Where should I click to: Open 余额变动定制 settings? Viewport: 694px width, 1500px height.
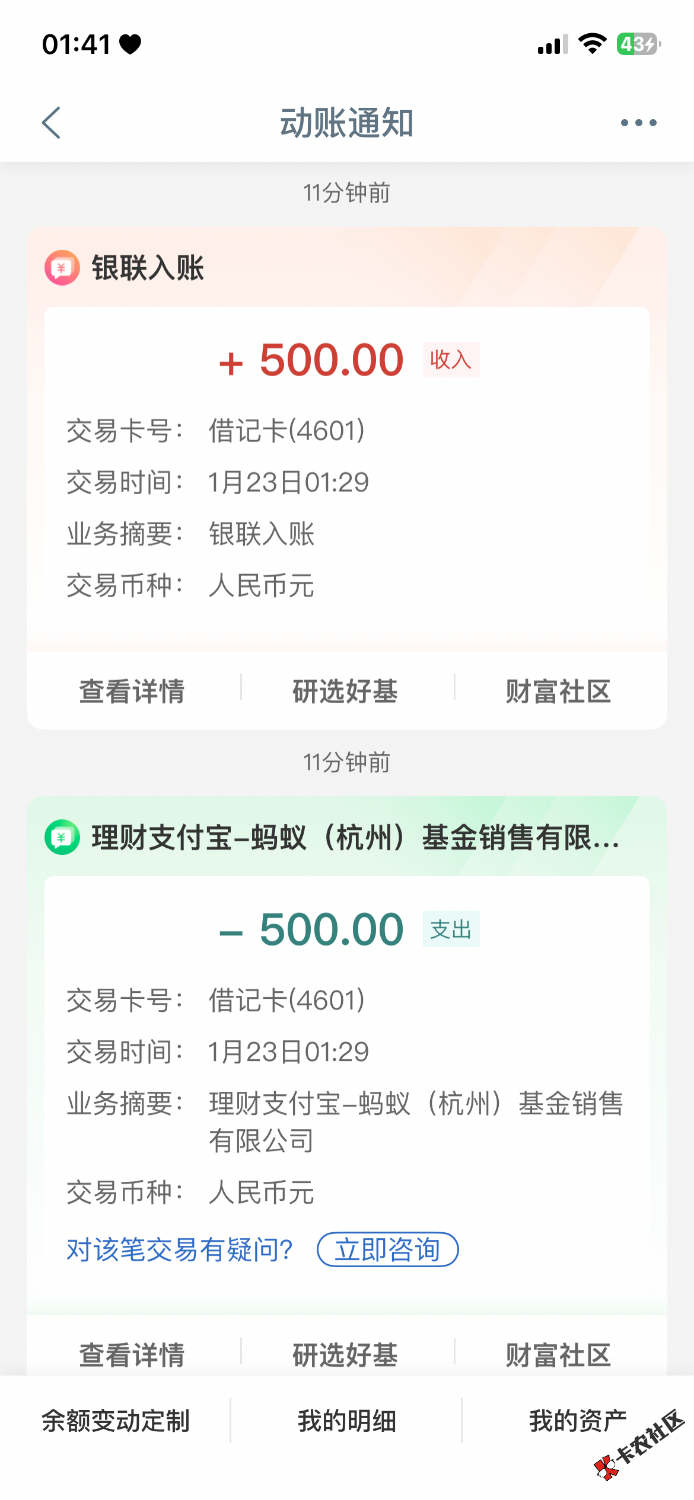click(116, 1420)
